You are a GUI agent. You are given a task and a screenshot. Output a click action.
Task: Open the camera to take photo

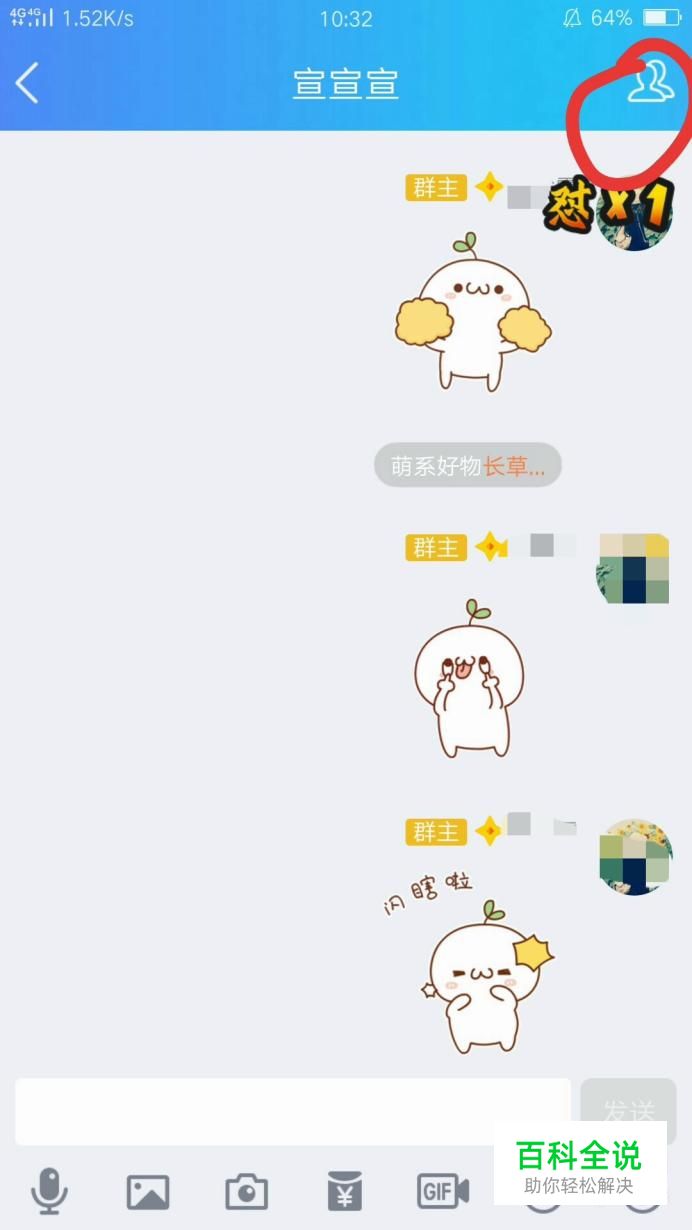[x=246, y=1191]
